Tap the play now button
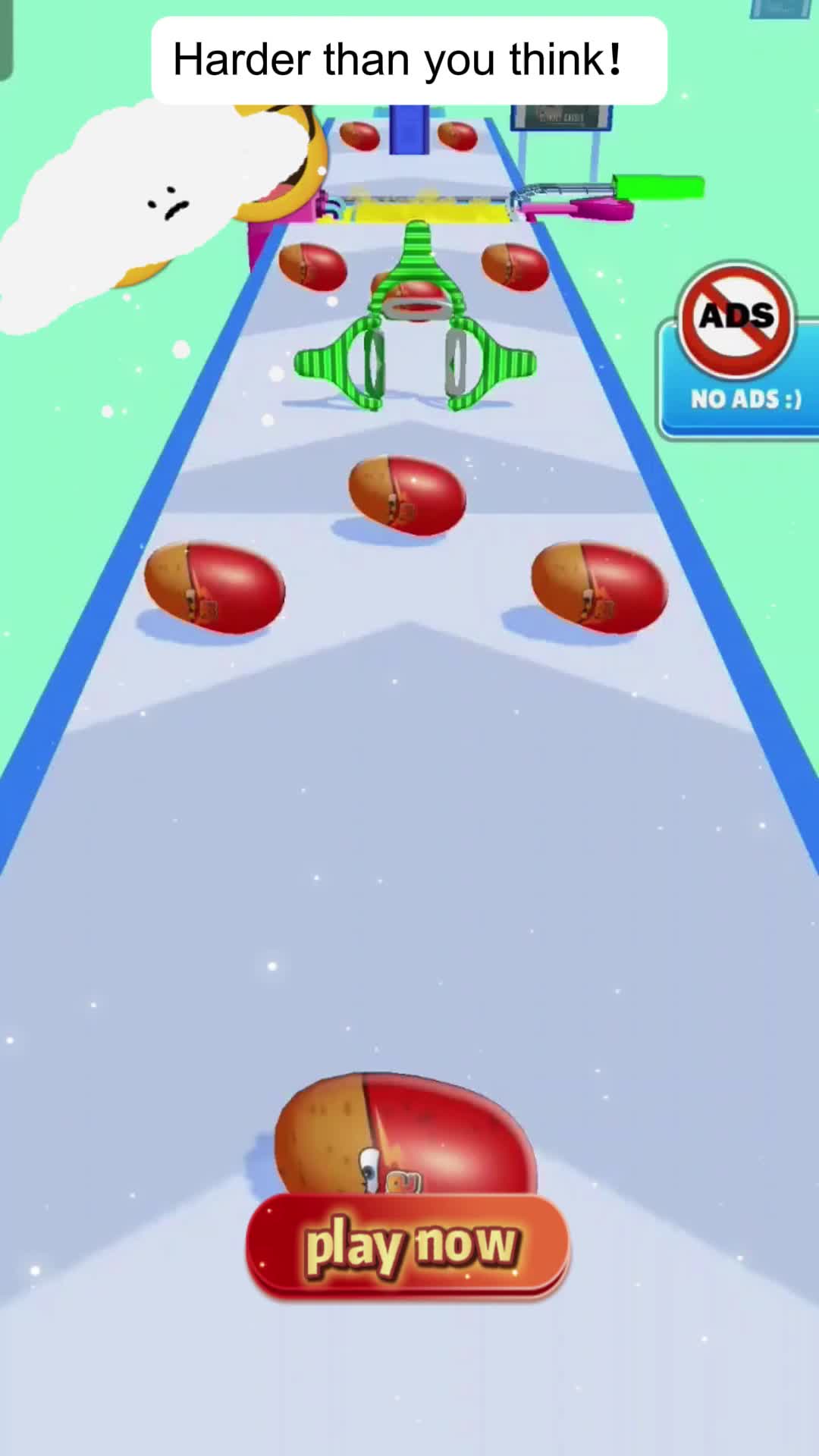 (x=408, y=1245)
